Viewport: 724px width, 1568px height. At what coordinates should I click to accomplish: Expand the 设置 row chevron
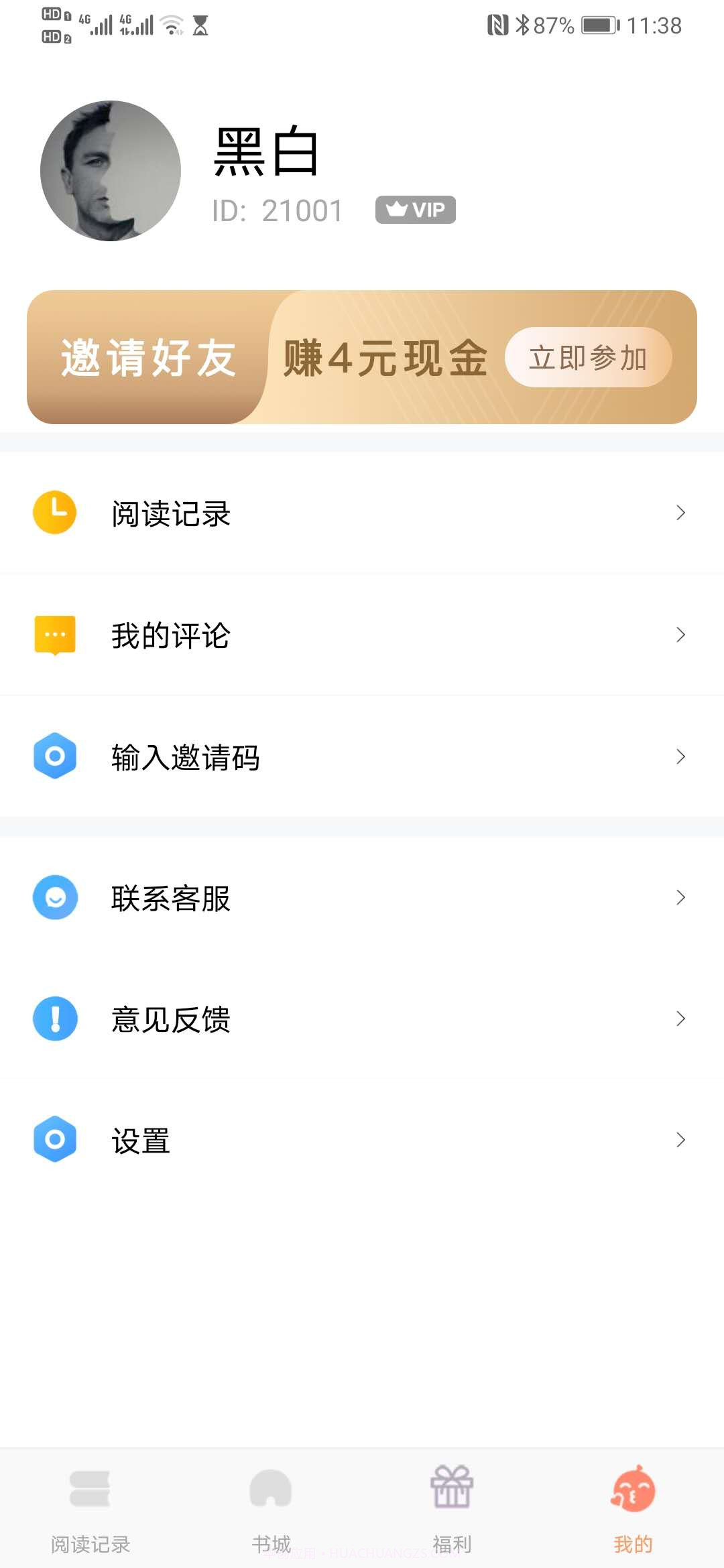(681, 1139)
